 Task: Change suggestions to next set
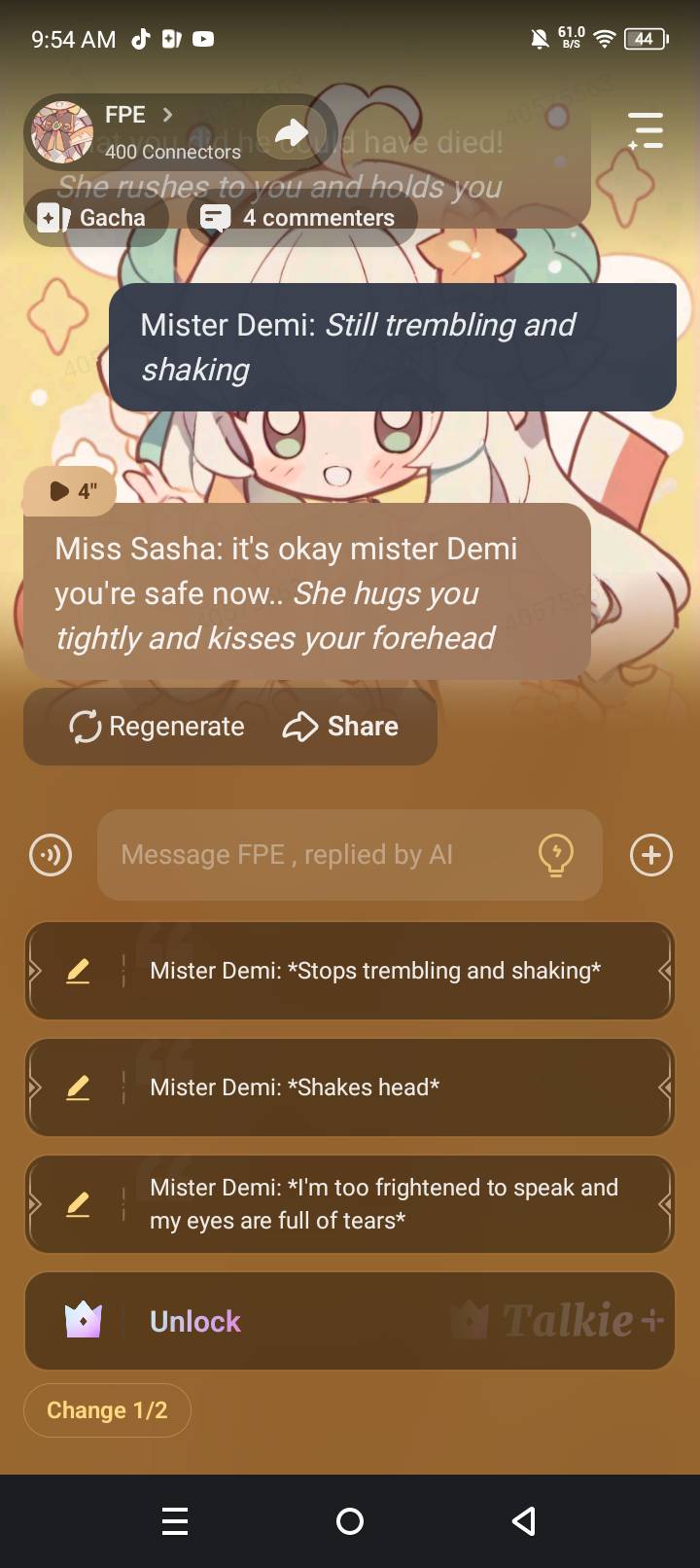pyautogui.click(x=107, y=1410)
